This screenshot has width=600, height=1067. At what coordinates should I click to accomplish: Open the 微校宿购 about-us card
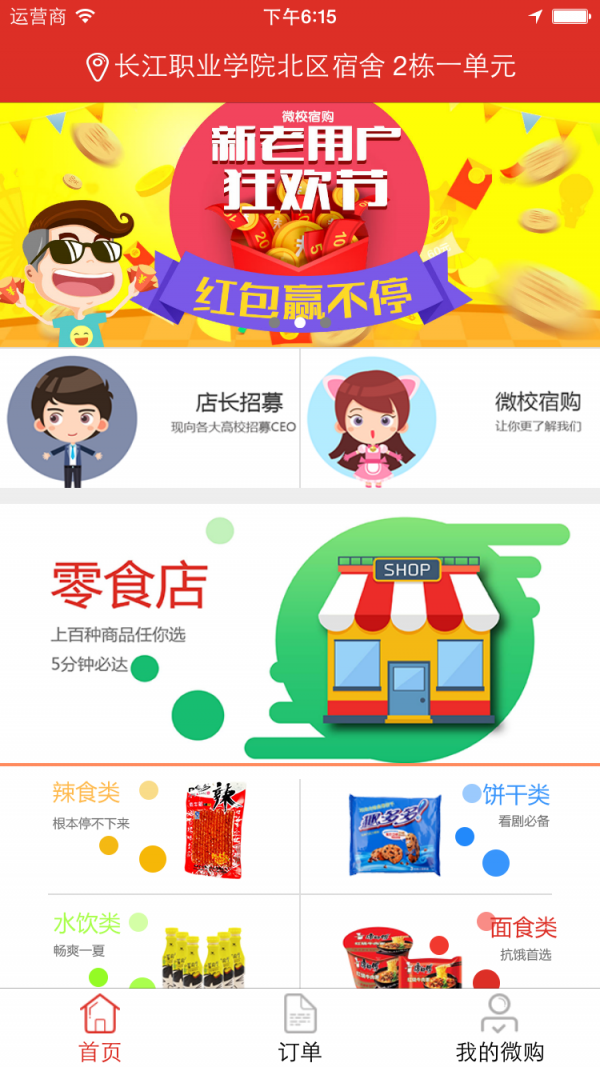pyautogui.click(x=450, y=418)
